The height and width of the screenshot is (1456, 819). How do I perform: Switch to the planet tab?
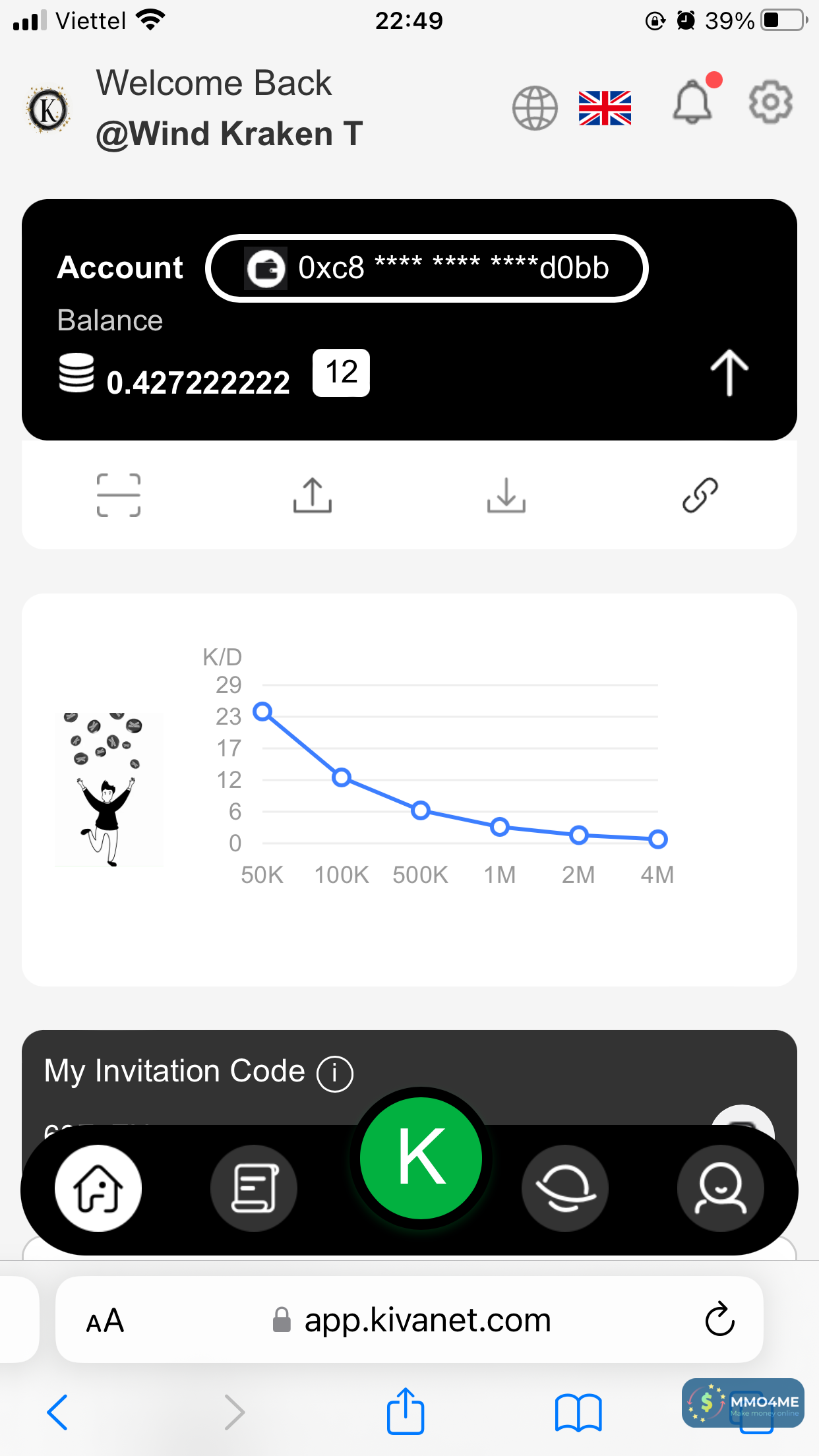click(565, 1188)
